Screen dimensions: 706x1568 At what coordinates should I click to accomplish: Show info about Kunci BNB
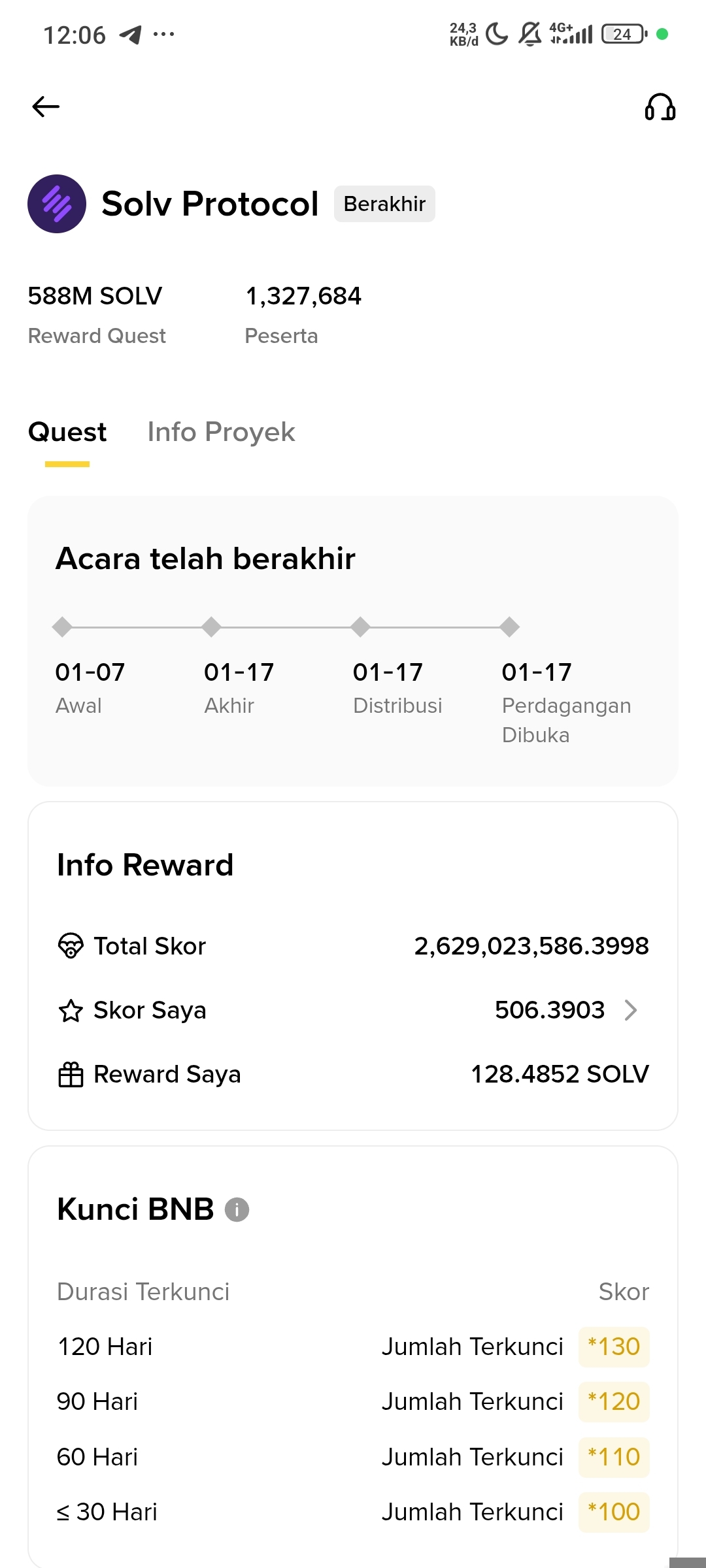(237, 1209)
